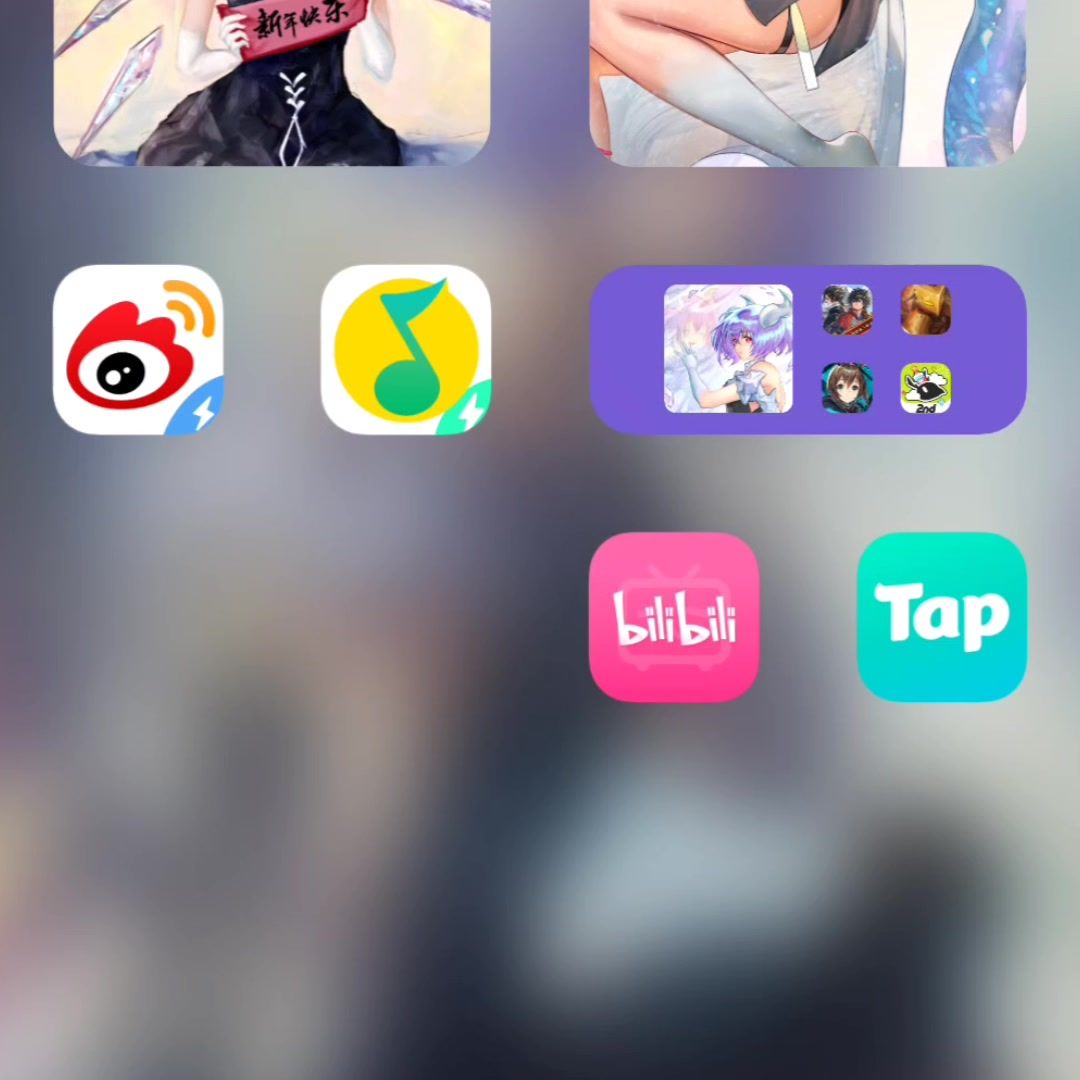This screenshot has height=1080, width=1080.
Task: Open the bilibili app
Action: [x=674, y=617]
